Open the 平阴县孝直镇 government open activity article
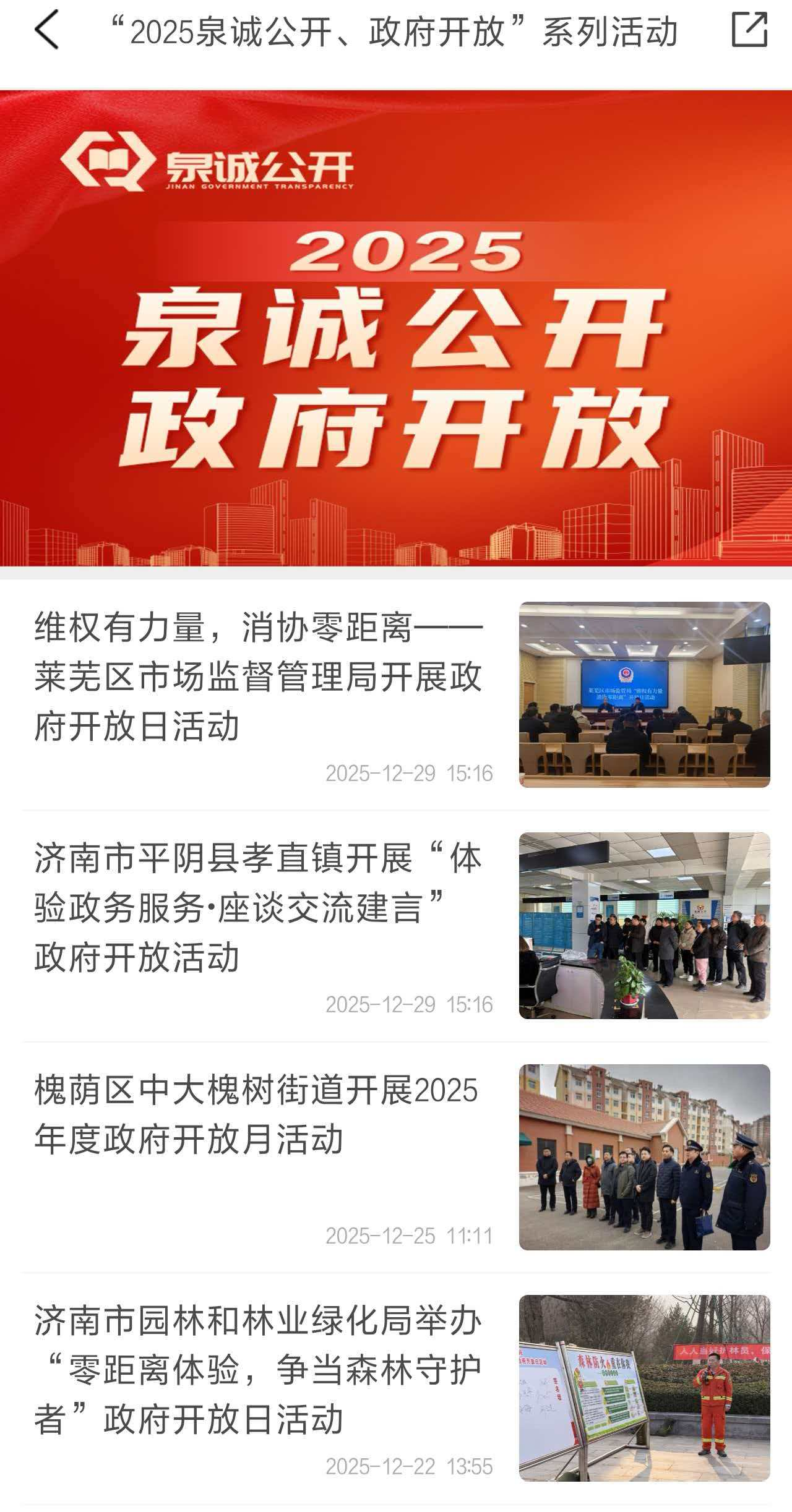Viewport: 792px width, 1512px height. (x=260, y=908)
